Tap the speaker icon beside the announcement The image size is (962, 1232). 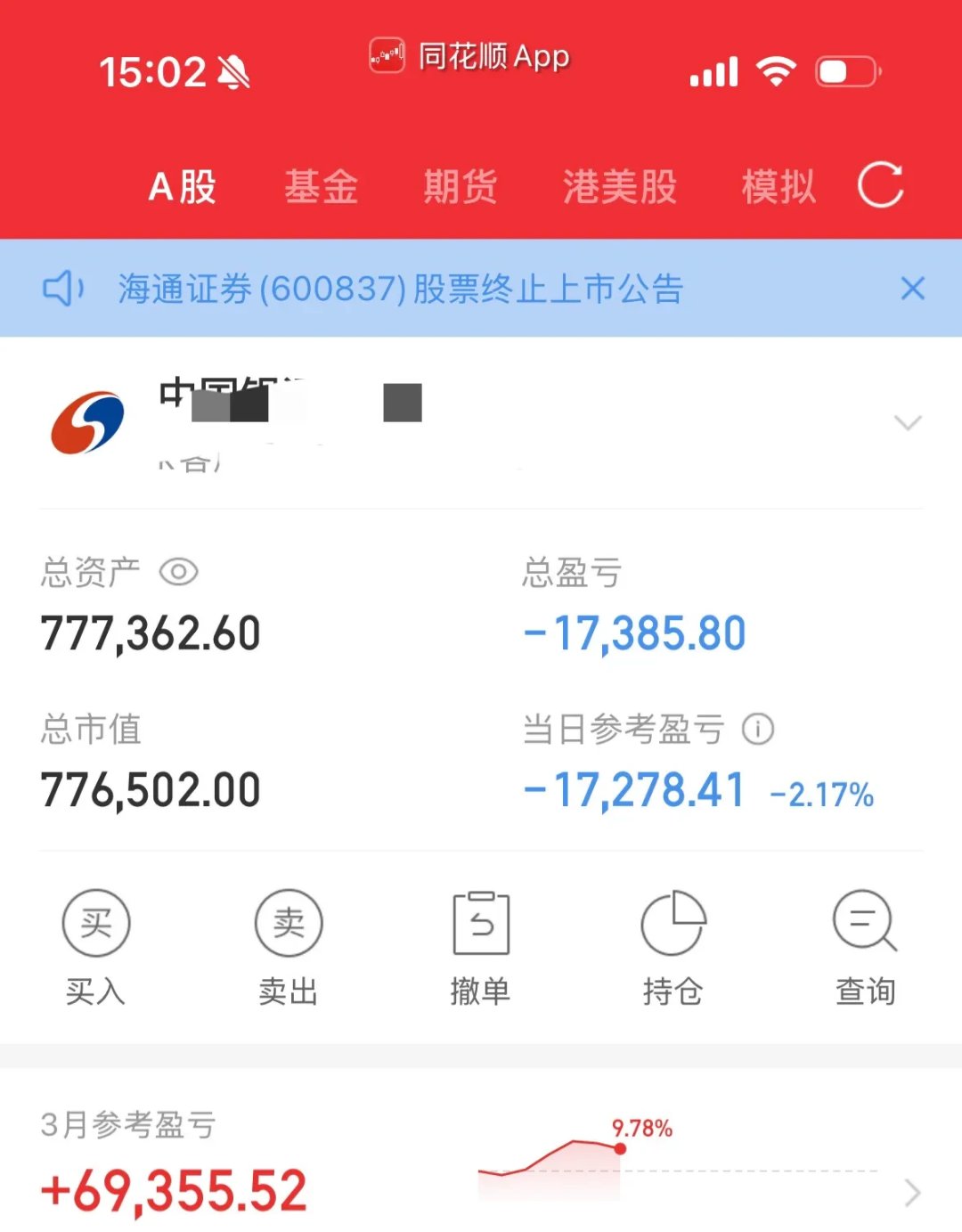[63, 288]
